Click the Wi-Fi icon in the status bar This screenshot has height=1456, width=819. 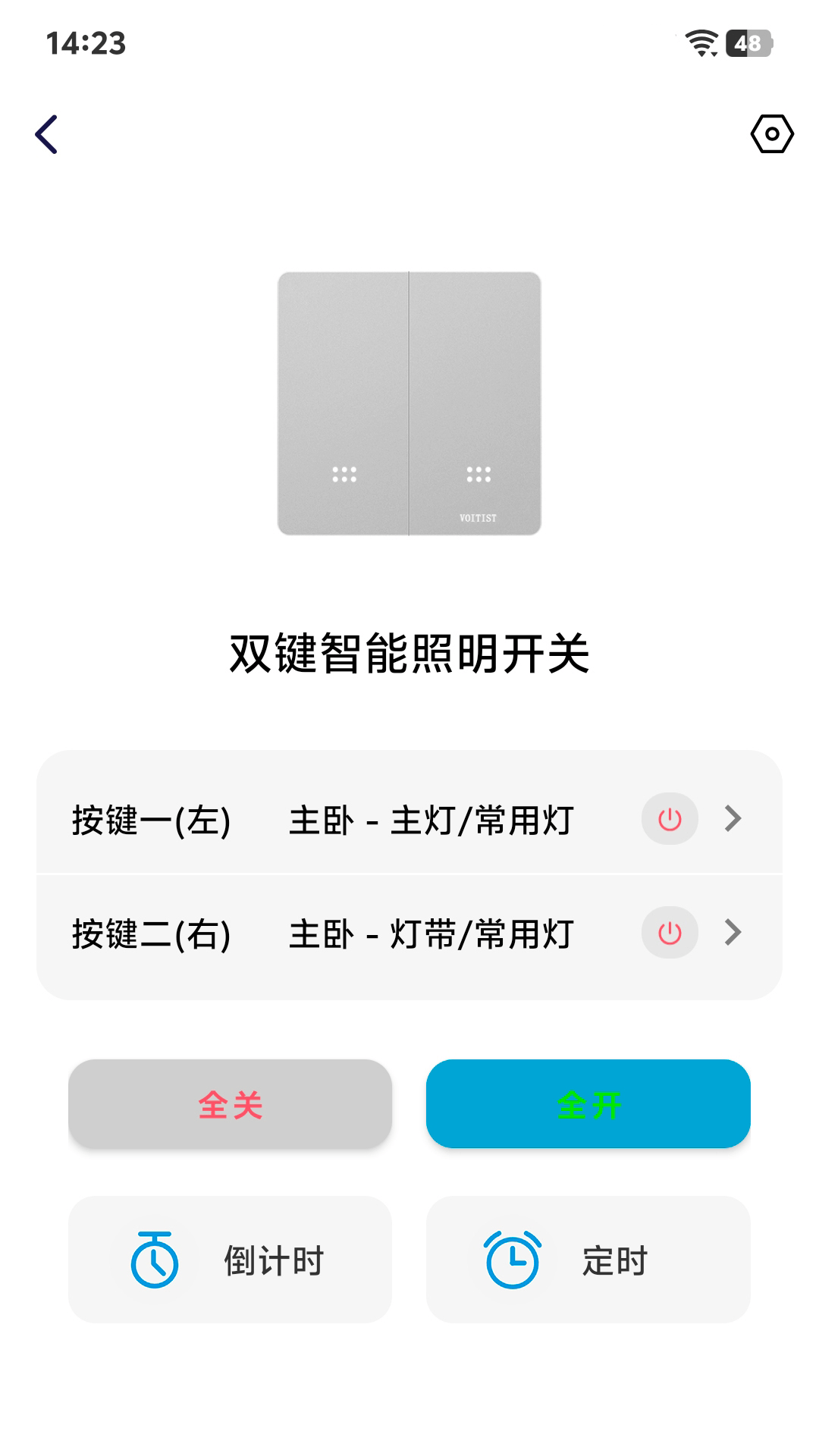click(x=701, y=43)
